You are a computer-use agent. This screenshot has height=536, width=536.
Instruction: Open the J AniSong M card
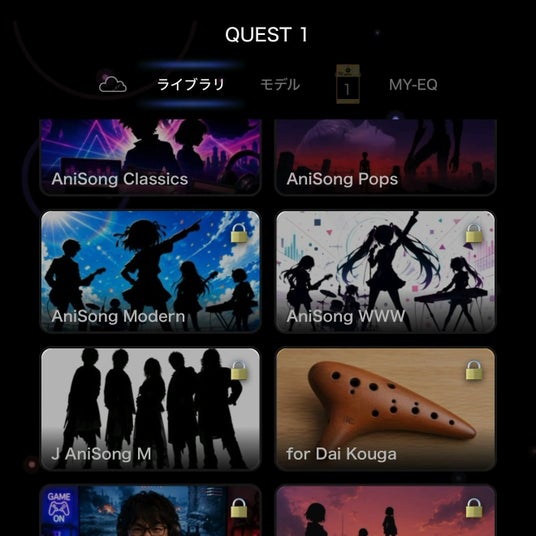(x=150, y=409)
